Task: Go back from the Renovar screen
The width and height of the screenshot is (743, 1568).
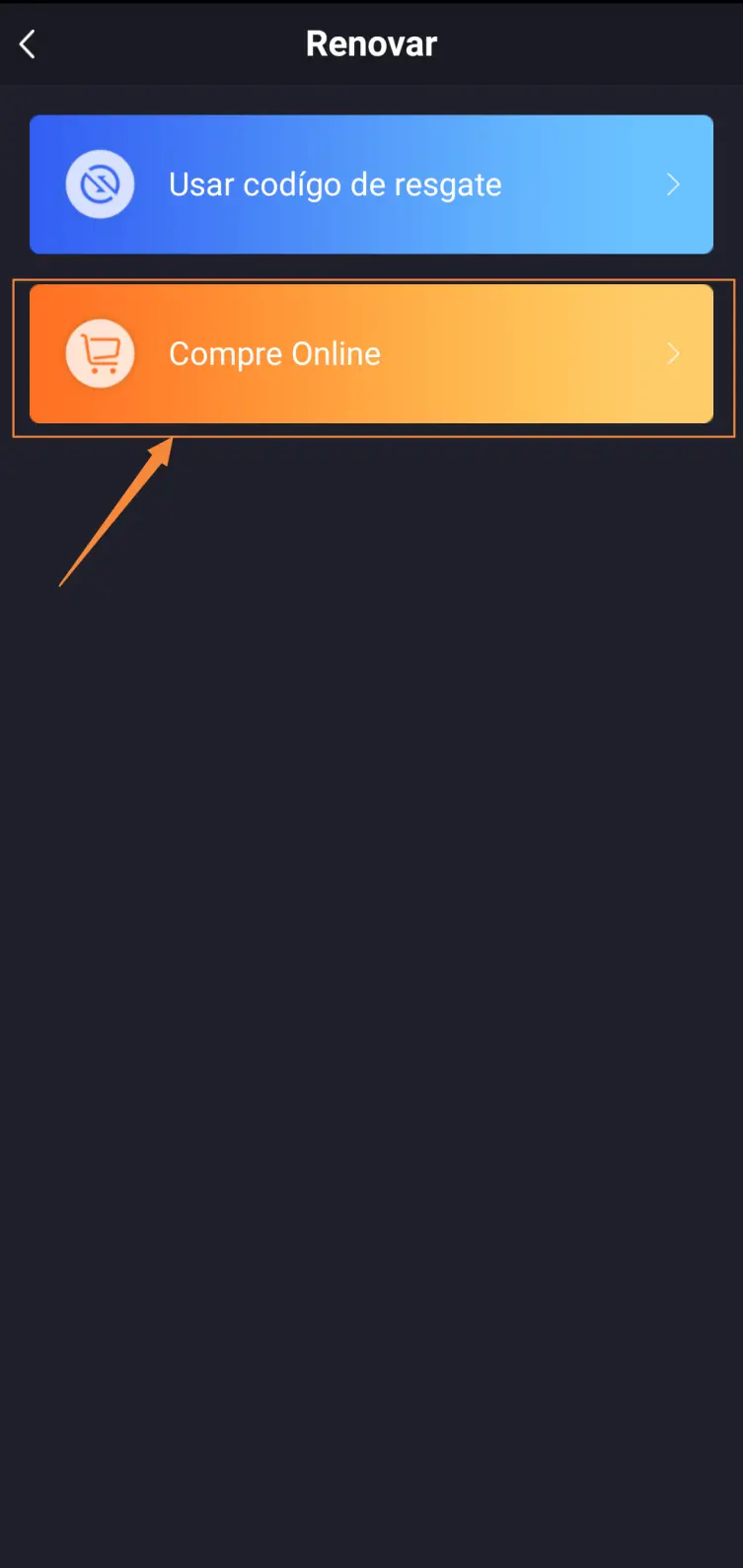Action: (28, 43)
